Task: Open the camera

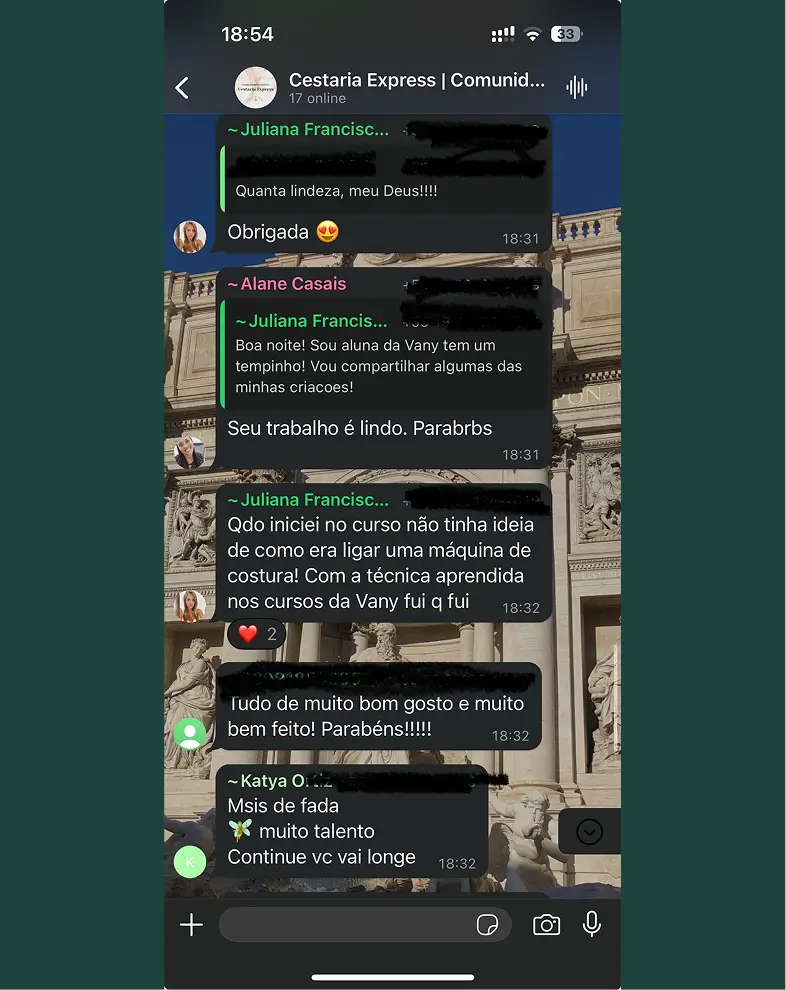Action: (x=546, y=925)
